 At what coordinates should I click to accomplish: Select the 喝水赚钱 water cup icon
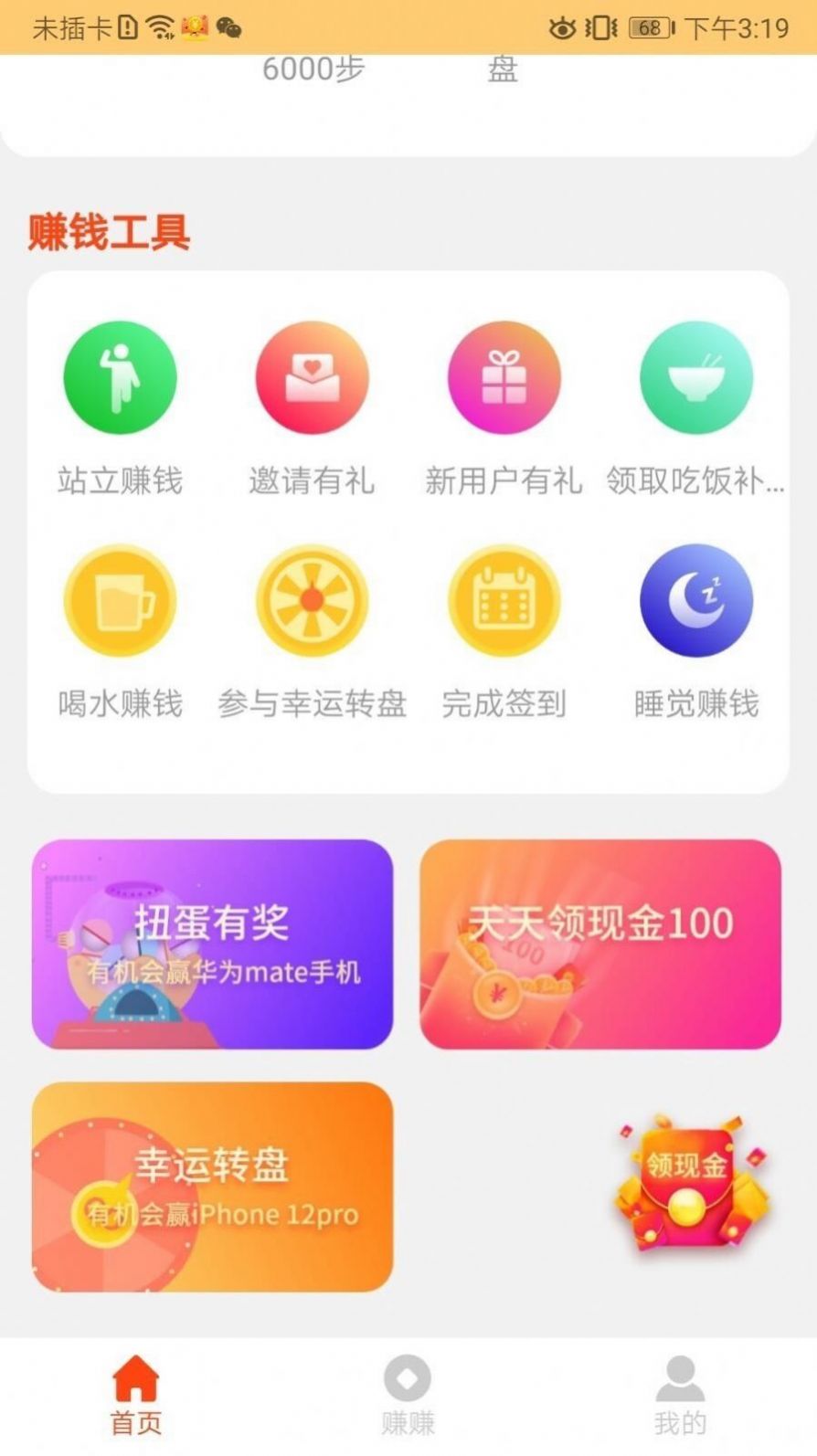[x=120, y=600]
